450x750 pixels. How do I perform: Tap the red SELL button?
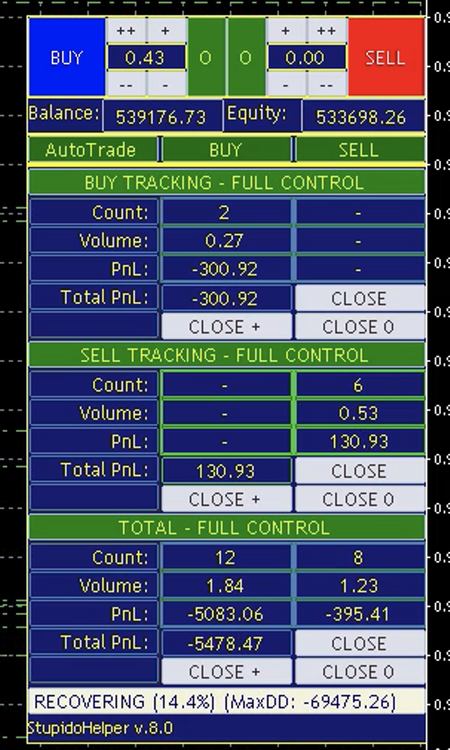386,57
